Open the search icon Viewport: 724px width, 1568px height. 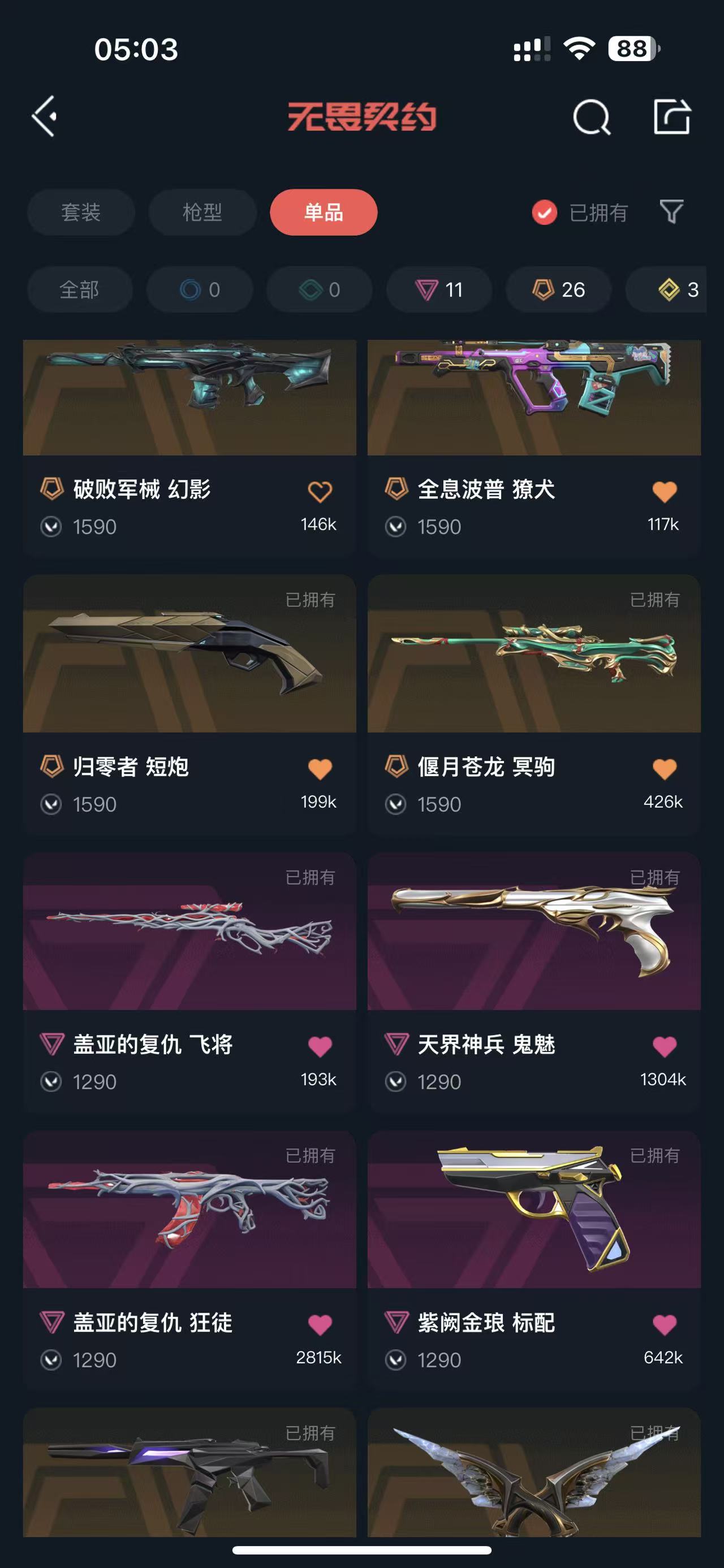click(x=591, y=117)
